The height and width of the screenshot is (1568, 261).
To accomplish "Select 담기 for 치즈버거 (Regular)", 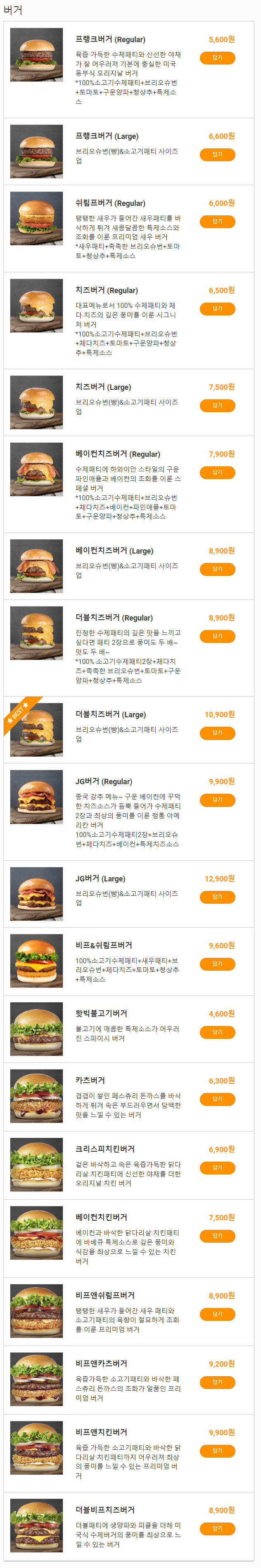I will coord(217,309).
